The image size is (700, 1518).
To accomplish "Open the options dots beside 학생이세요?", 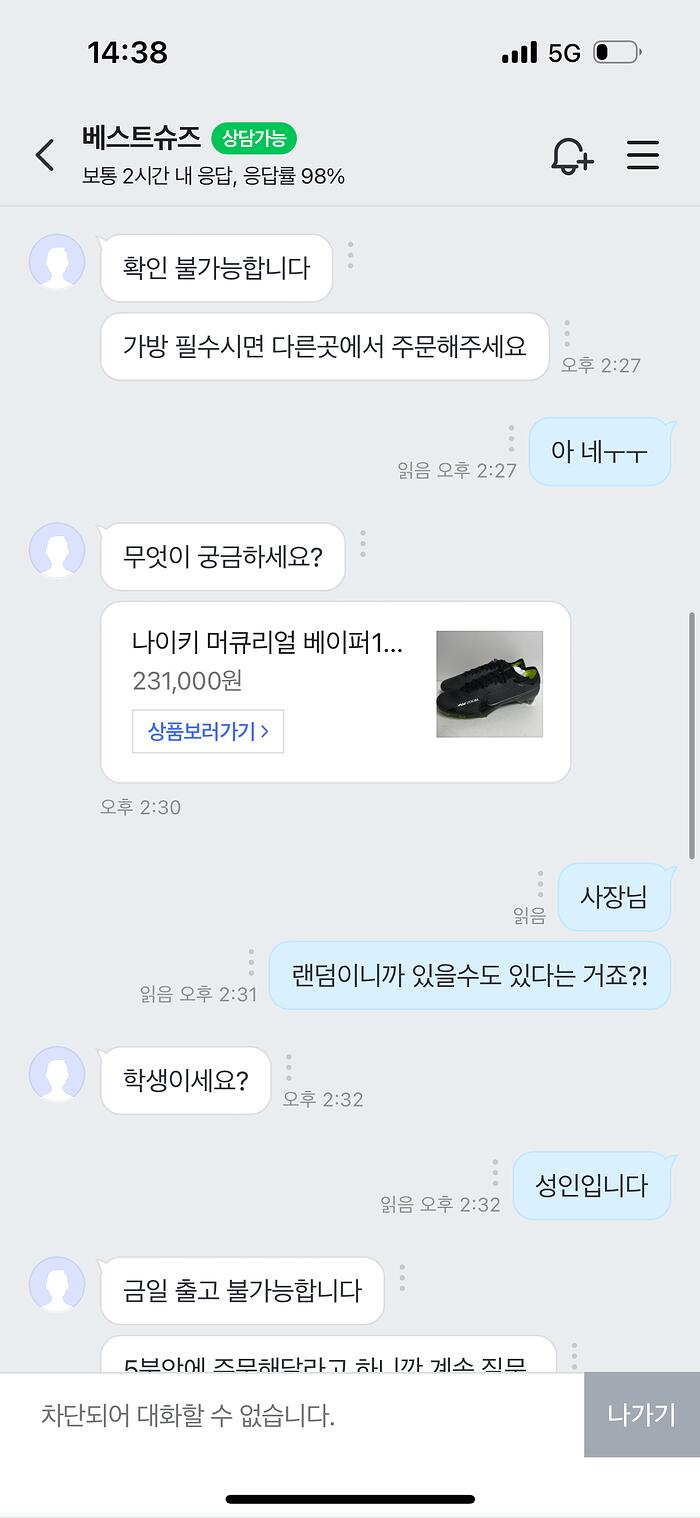I will point(288,1067).
